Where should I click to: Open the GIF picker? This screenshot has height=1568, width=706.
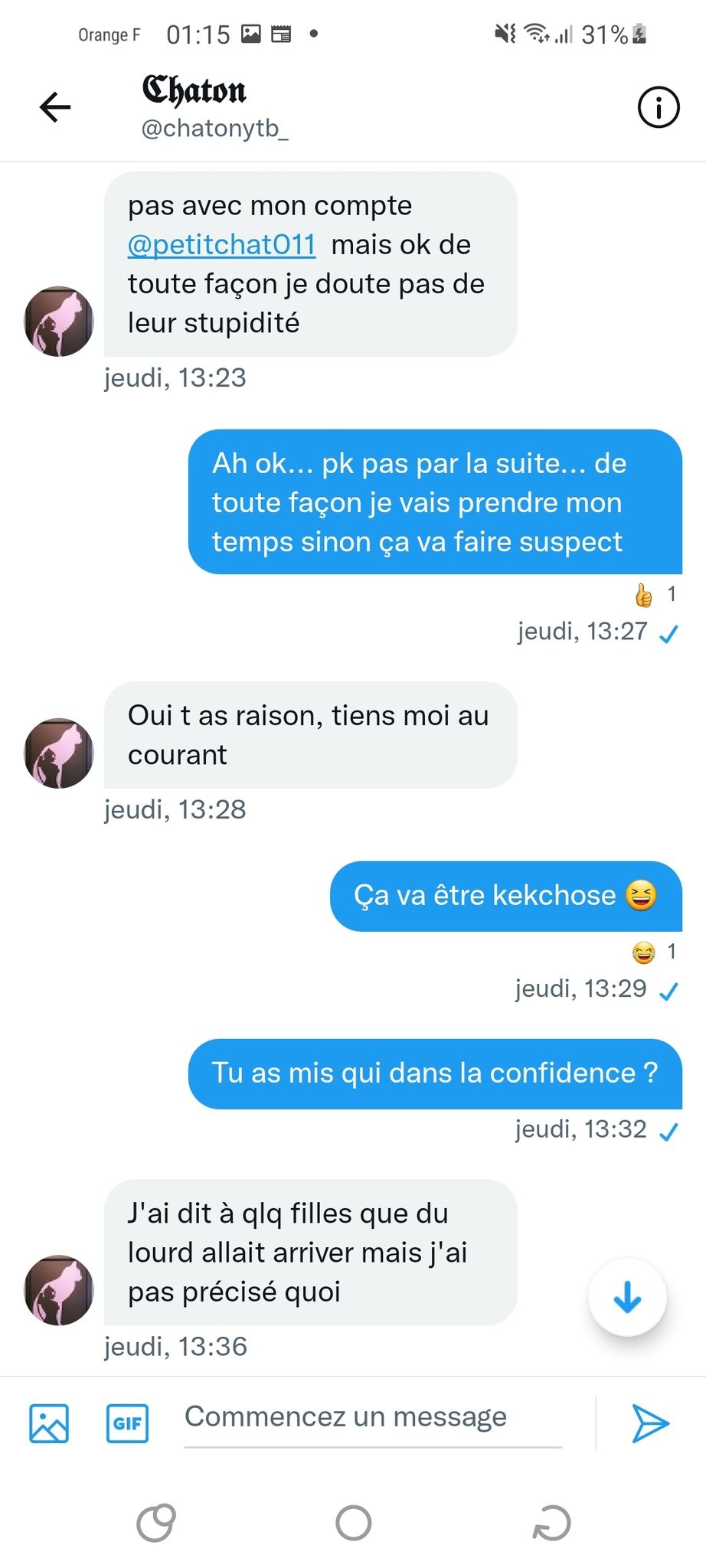(127, 1423)
